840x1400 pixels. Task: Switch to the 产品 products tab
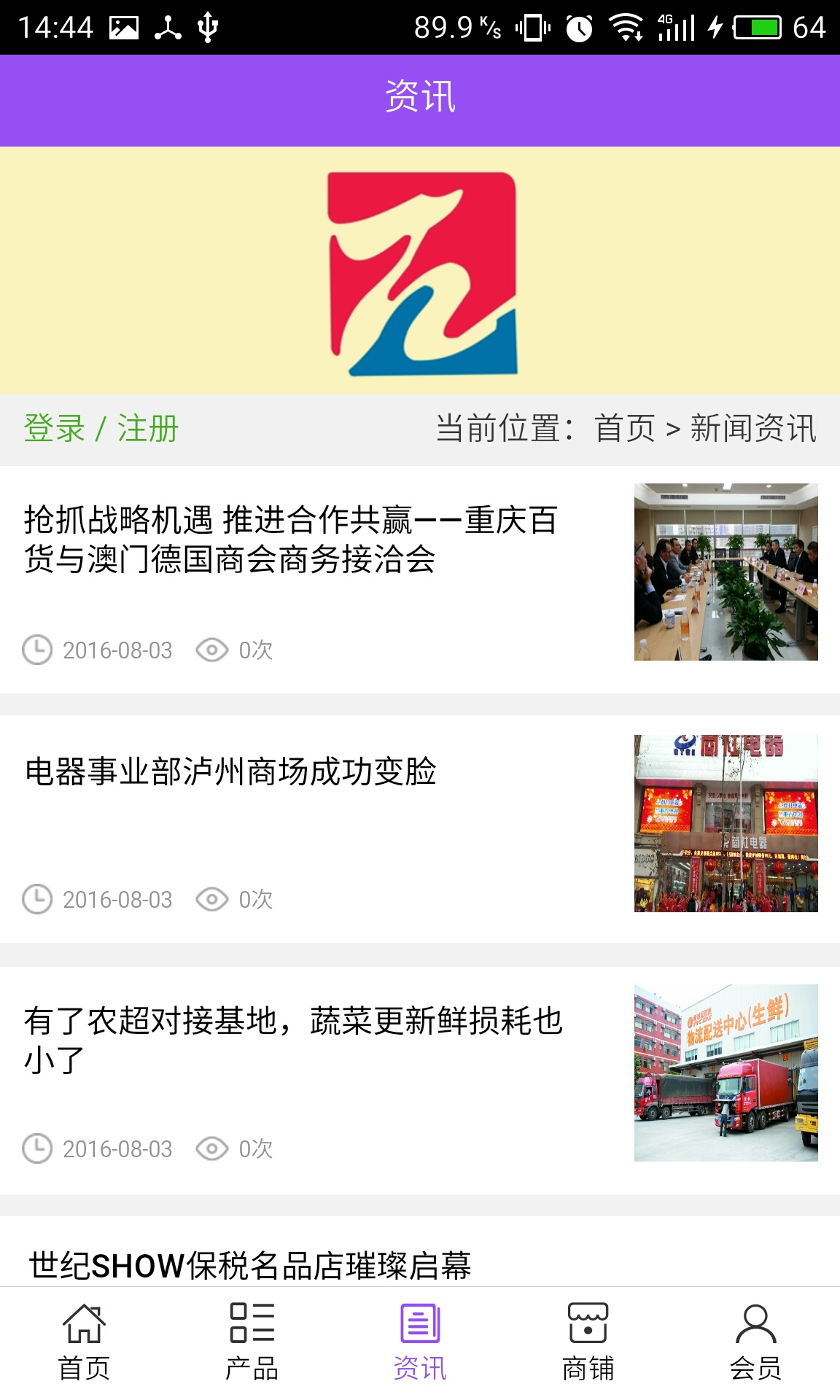tap(252, 1342)
